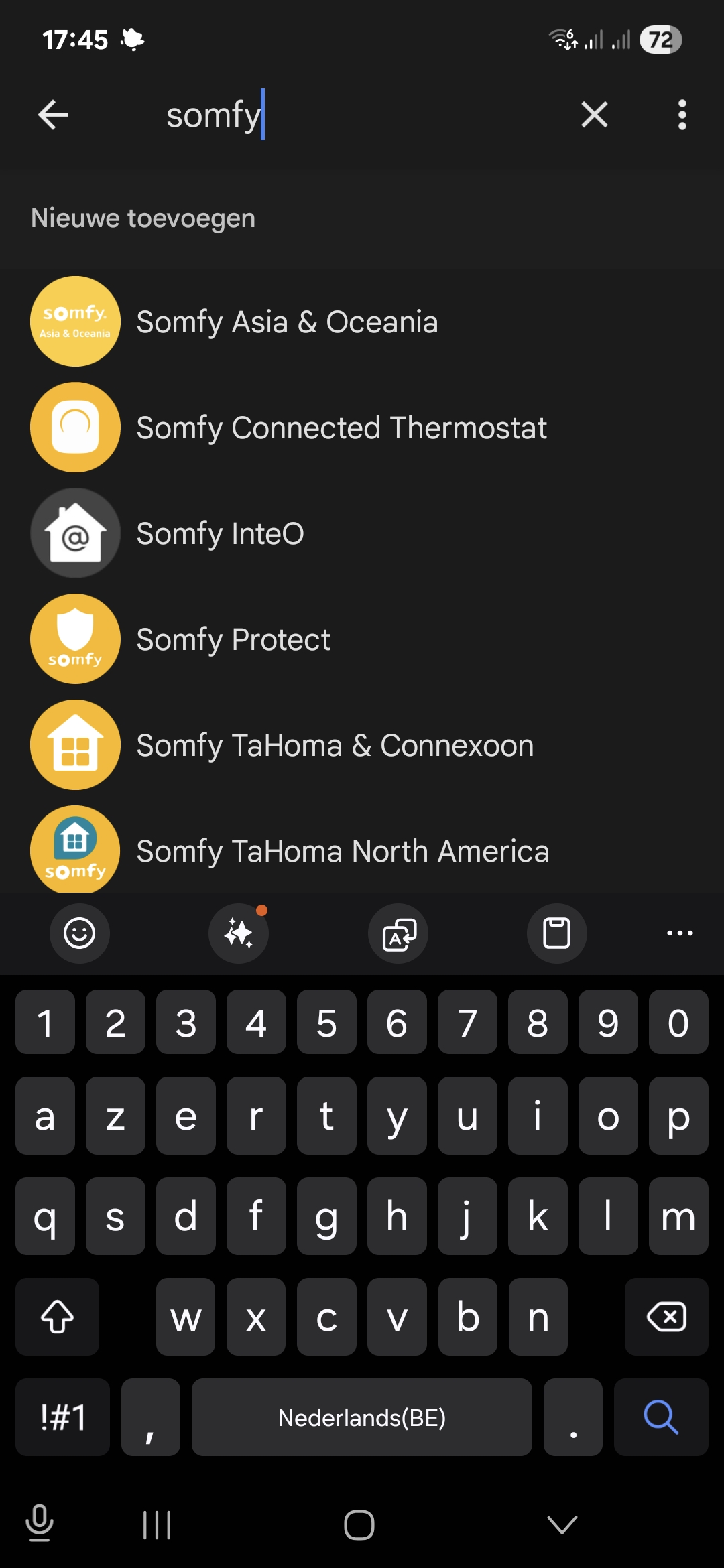
Task: Open the keyboard AI sparkle tool
Action: (x=239, y=933)
